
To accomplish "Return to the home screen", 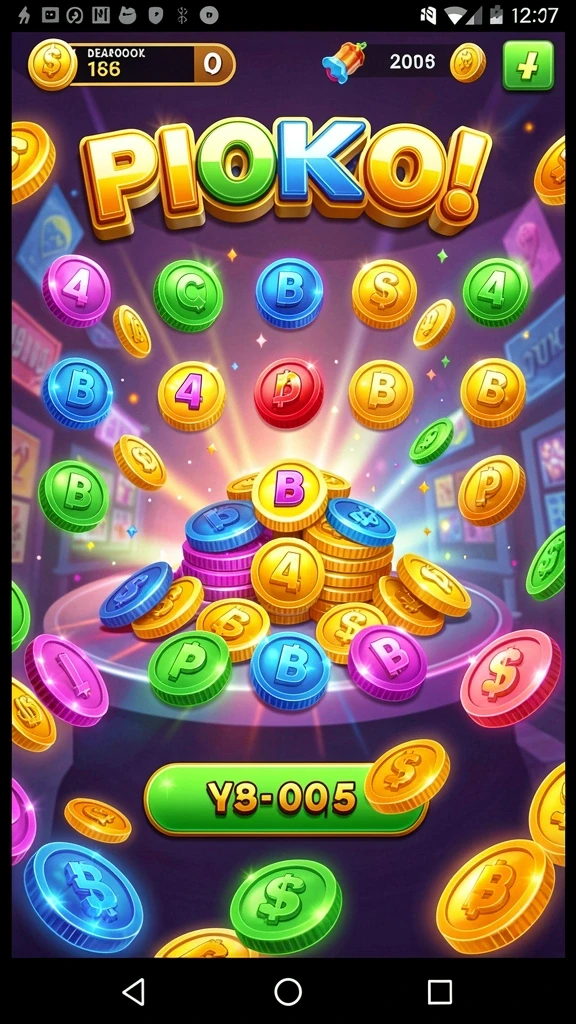I will [x=288, y=992].
